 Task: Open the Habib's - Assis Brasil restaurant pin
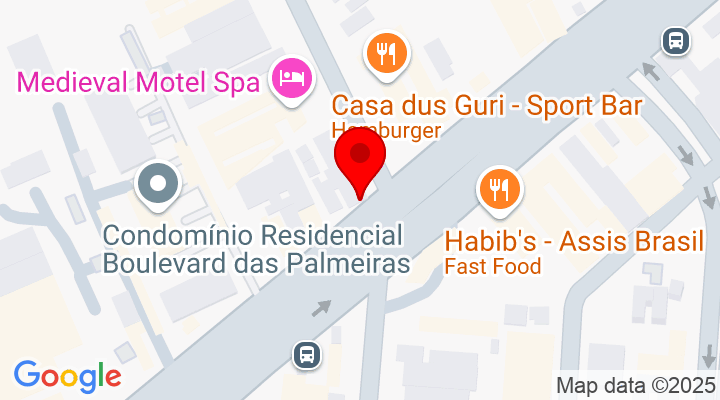tap(497, 188)
